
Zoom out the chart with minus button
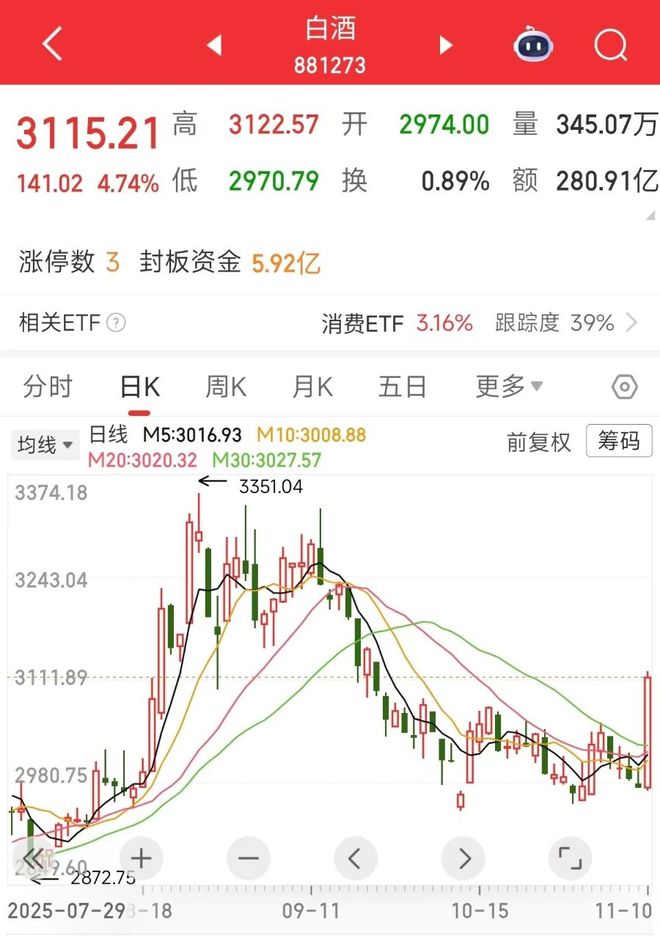(x=248, y=858)
